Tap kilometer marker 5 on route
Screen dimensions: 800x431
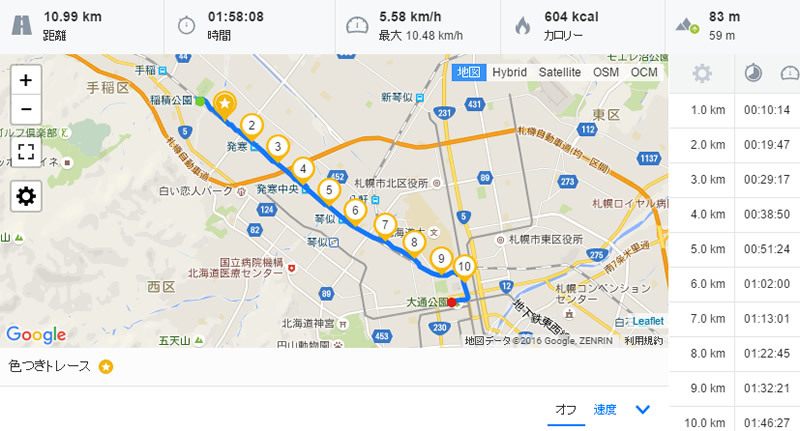click(328, 189)
